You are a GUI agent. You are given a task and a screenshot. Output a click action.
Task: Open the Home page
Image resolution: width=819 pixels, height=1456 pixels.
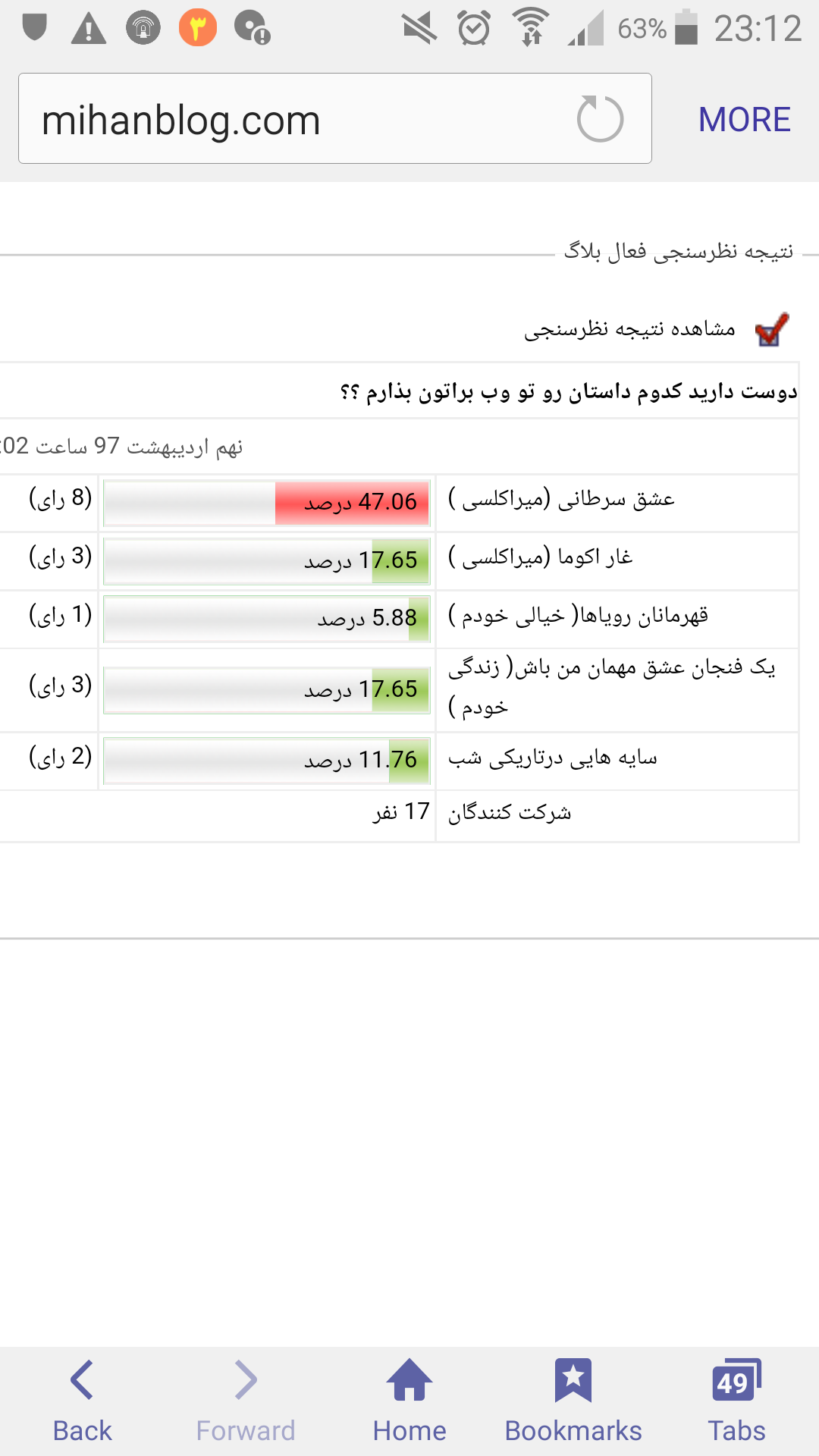409,1401
